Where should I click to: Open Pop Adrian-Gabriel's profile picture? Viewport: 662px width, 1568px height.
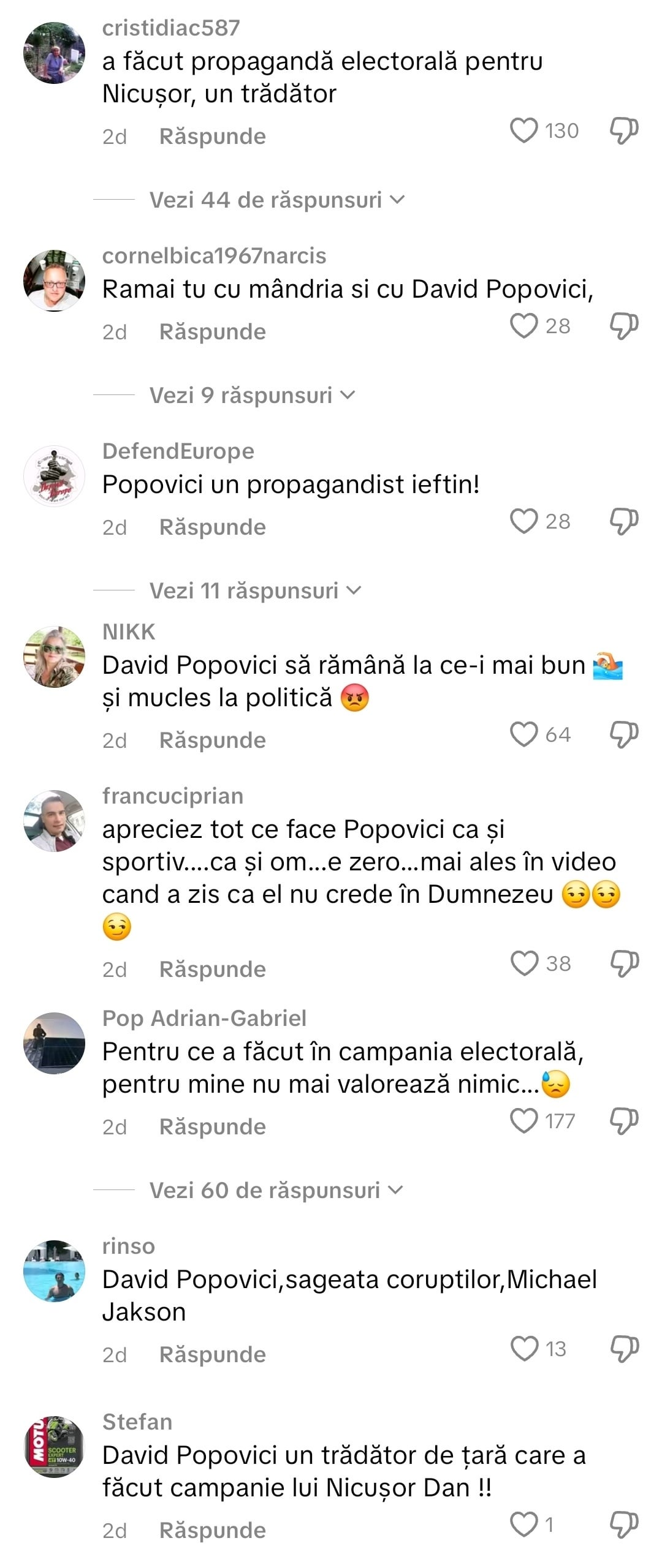54,1043
